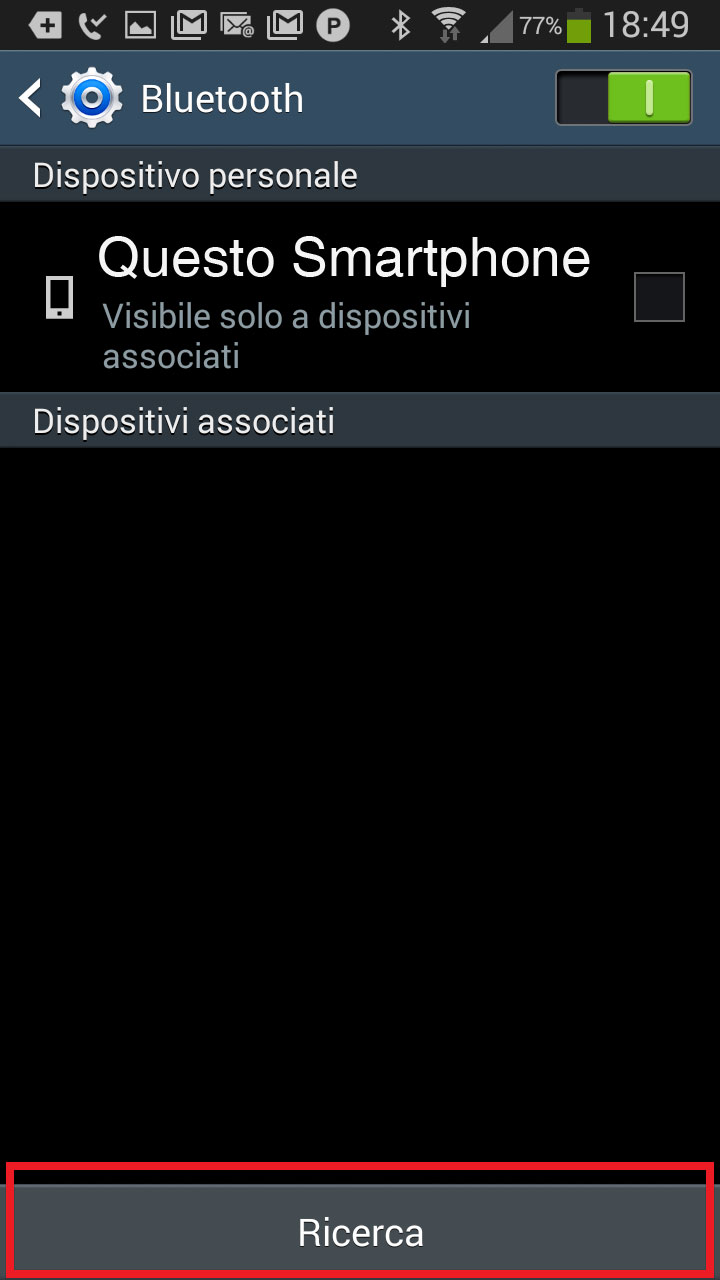The image size is (720, 1280).
Task: Turn off the Bluetooth switch
Action: 624,97
